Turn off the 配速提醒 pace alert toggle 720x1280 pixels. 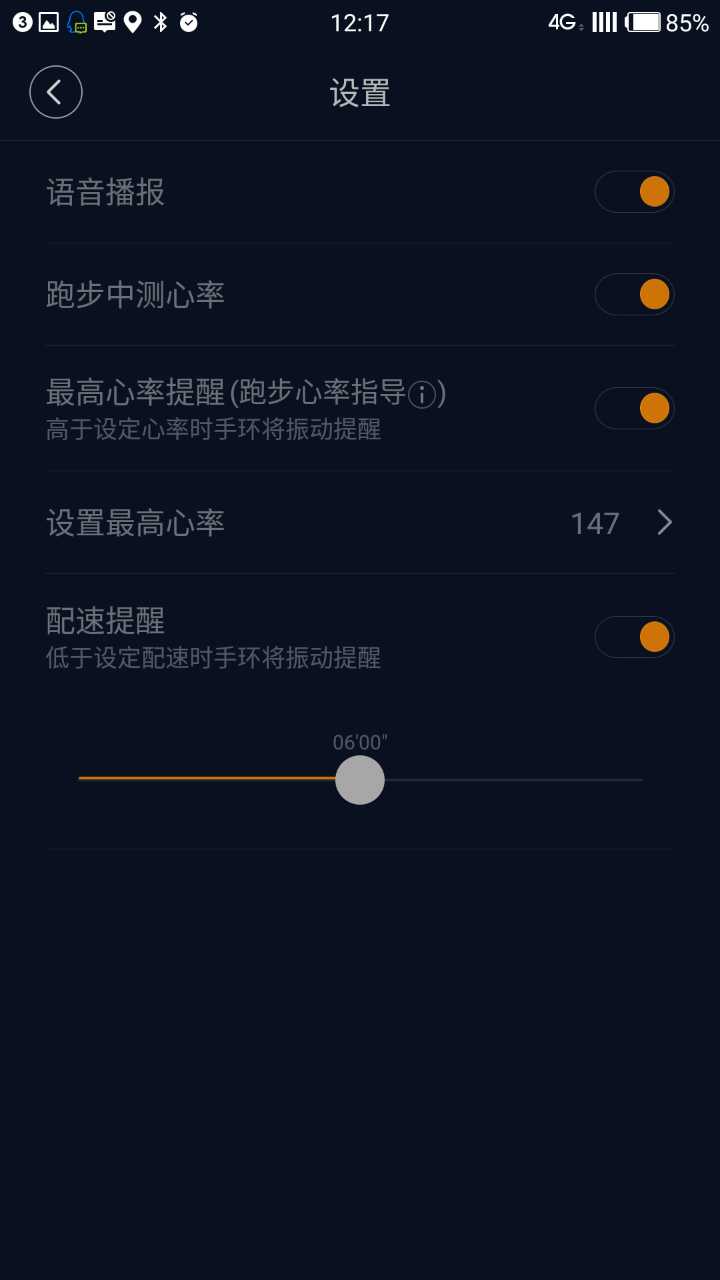[x=634, y=636]
